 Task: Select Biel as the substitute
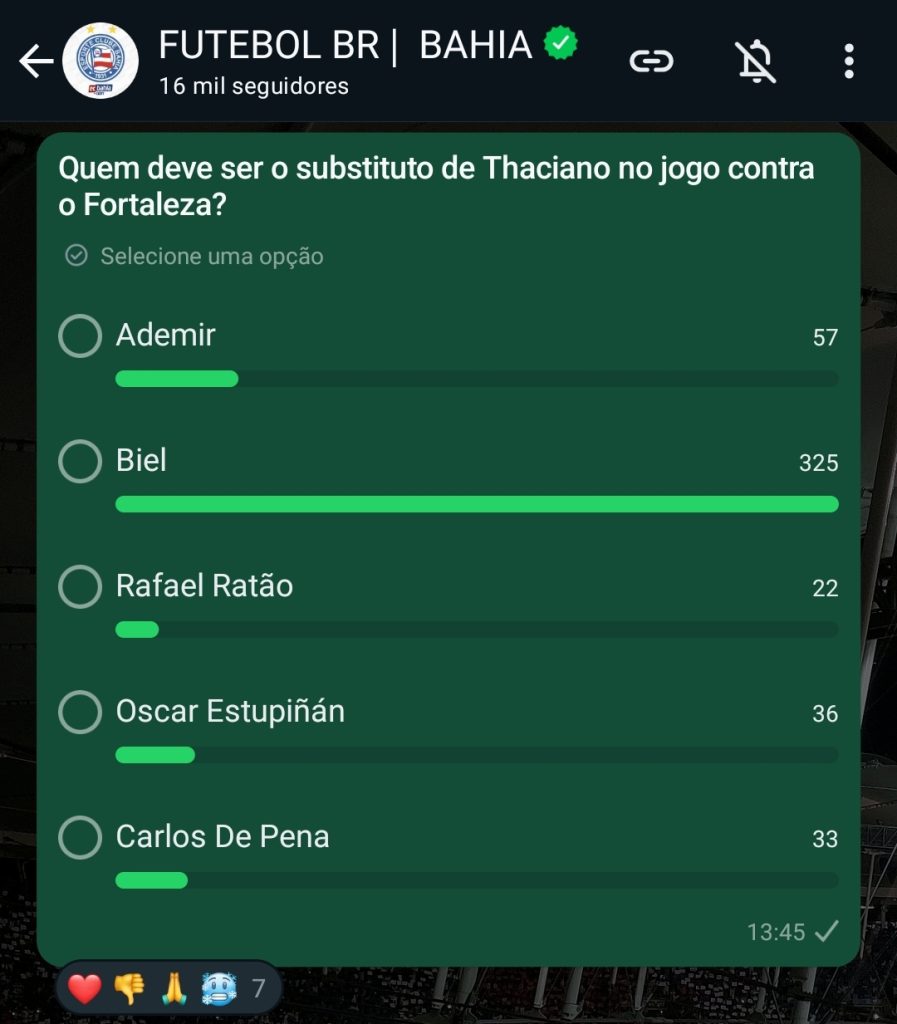pyautogui.click(x=80, y=461)
